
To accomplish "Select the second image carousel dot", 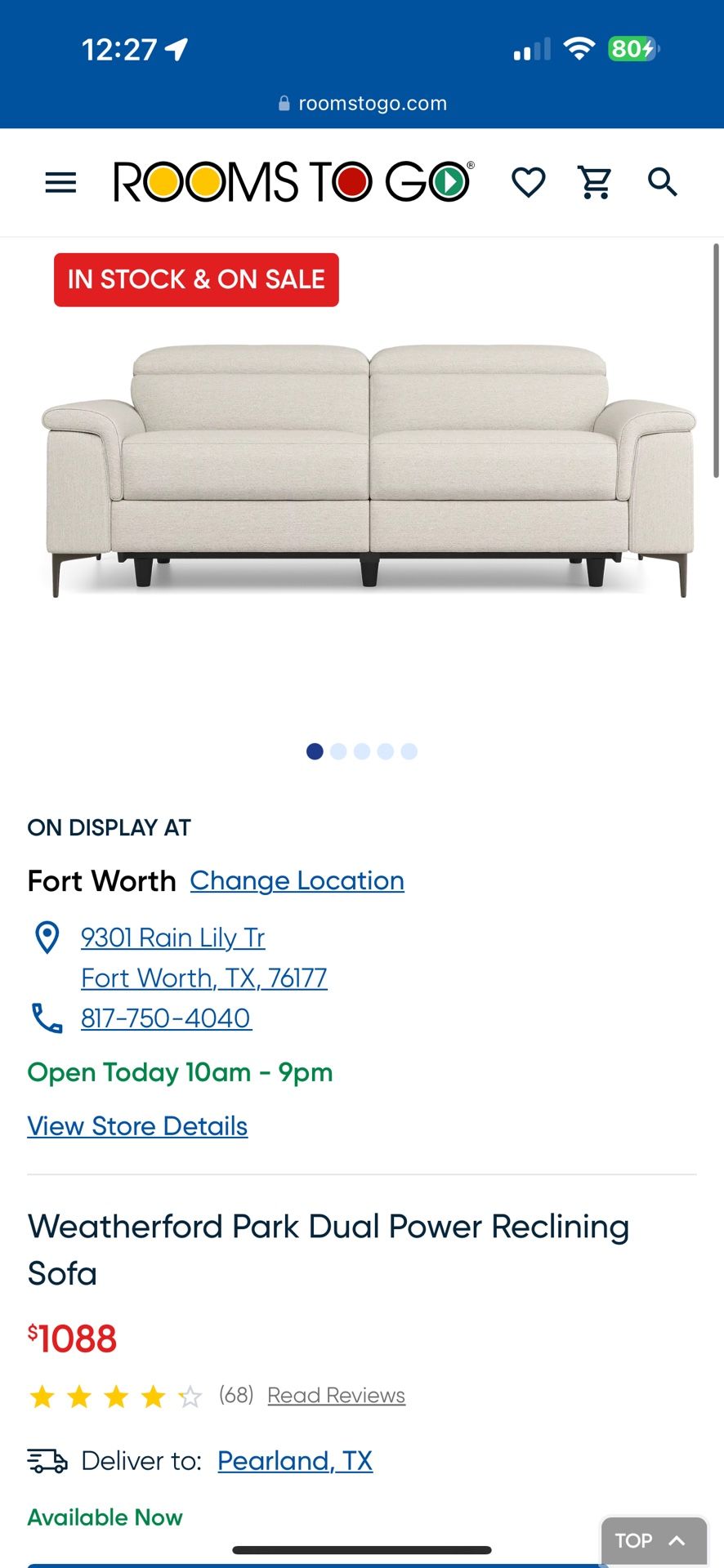I will click(338, 751).
